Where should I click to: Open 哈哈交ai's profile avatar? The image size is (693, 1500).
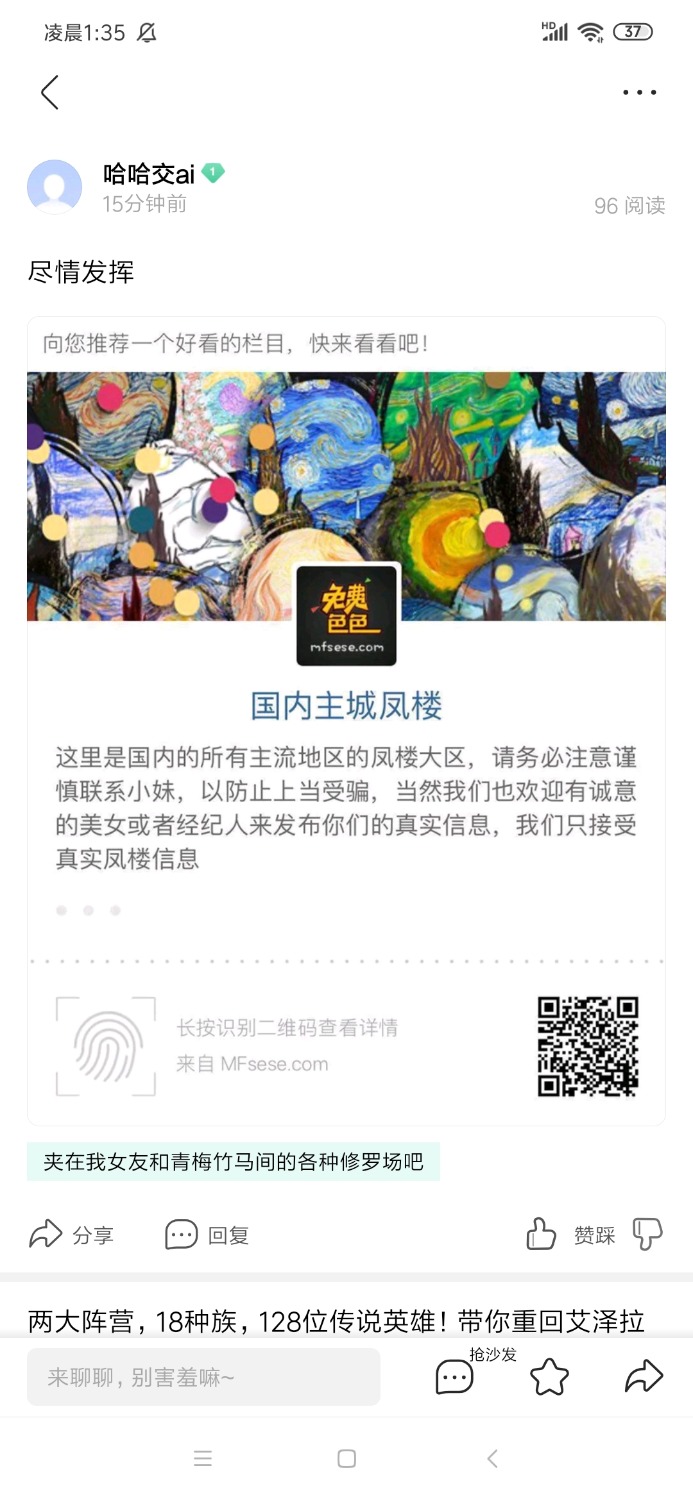coord(54,187)
